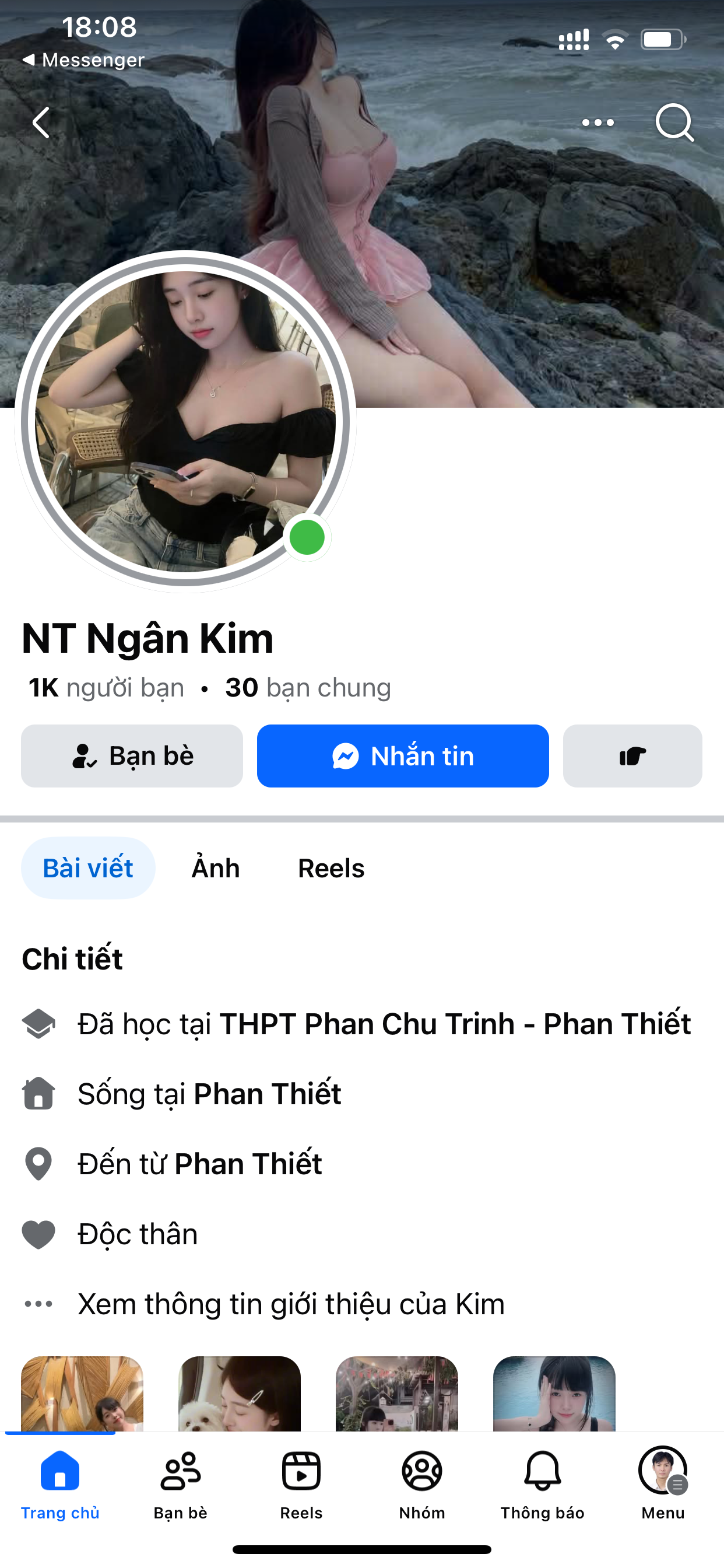The height and width of the screenshot is (1568, 724).
Task: Open the Menu tab
Action: [663, 1484]
